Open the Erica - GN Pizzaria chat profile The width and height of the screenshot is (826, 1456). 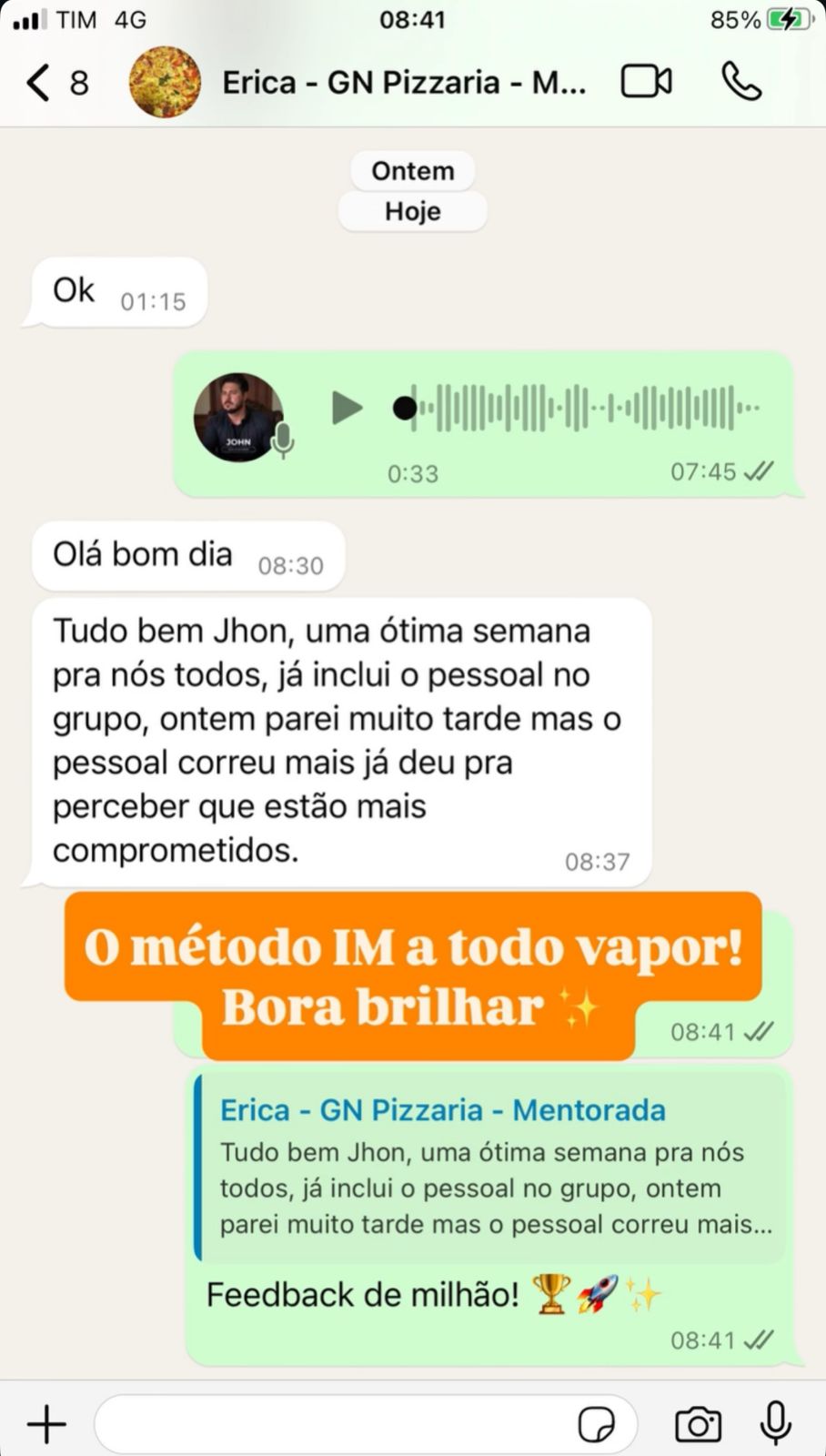coord(403,82)
